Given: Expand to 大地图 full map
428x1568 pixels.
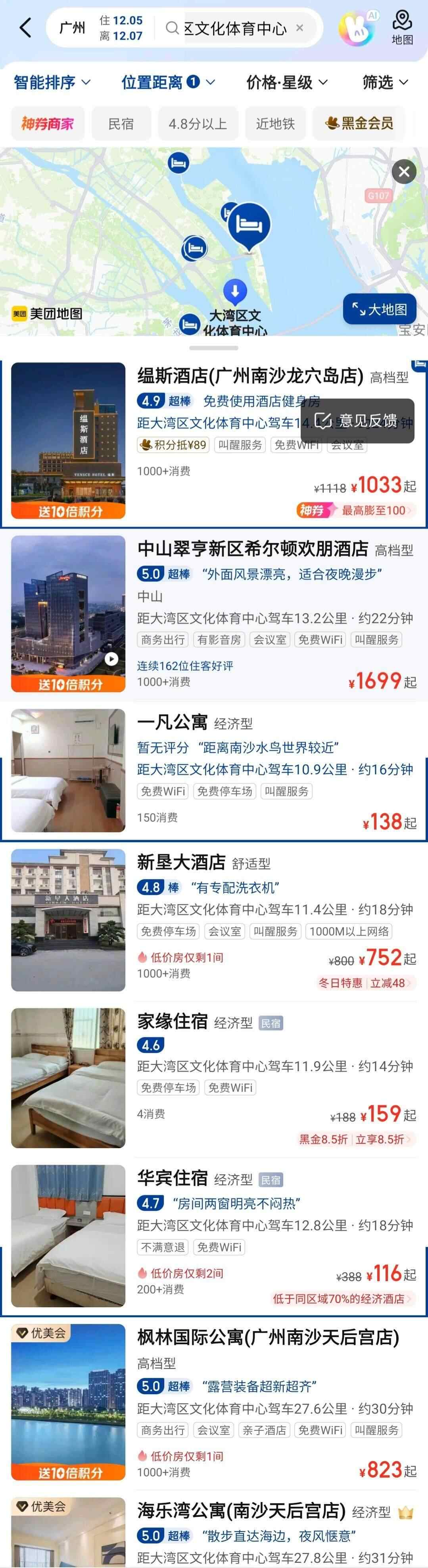Looking at the screenshot, I should click(379, 309).
